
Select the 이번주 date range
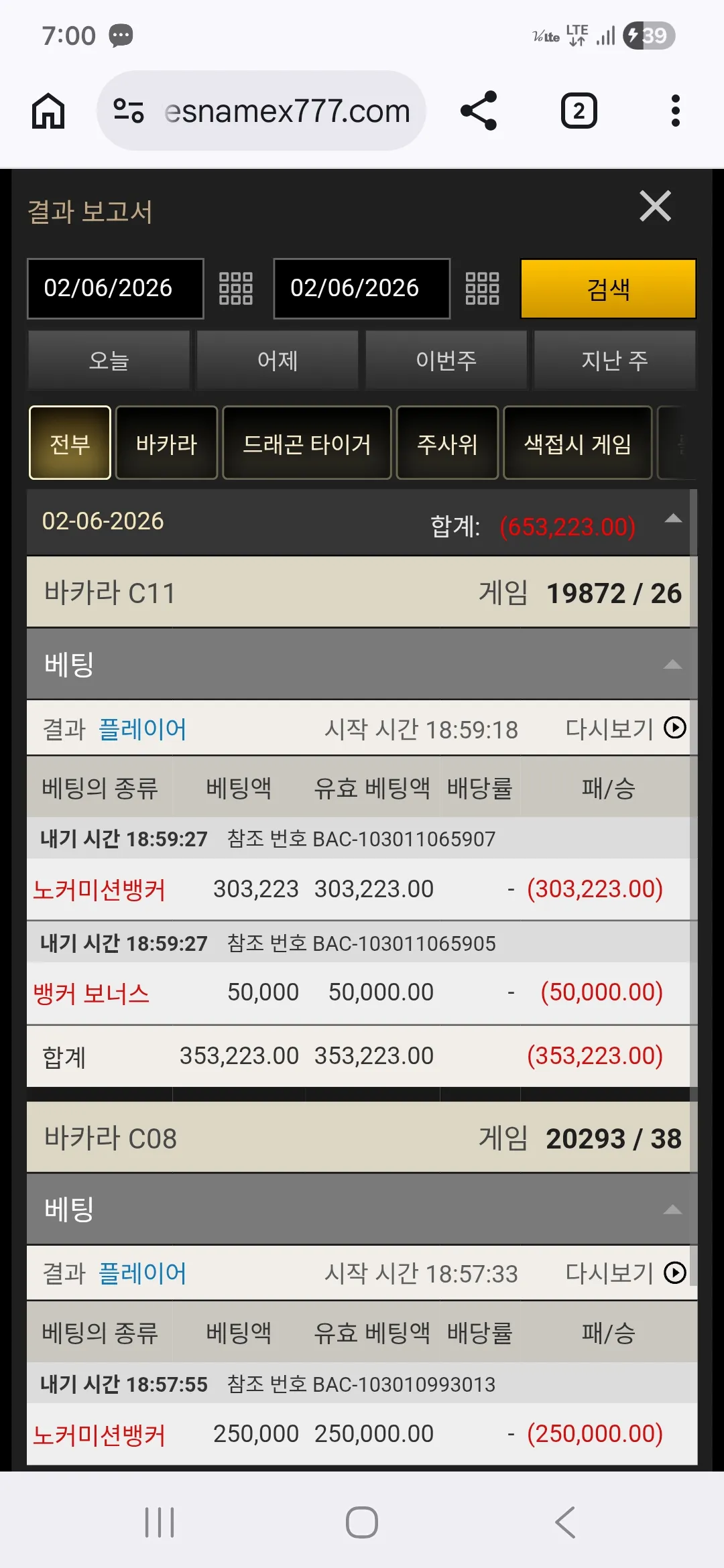pyautogui.click(x=446, y=361)
